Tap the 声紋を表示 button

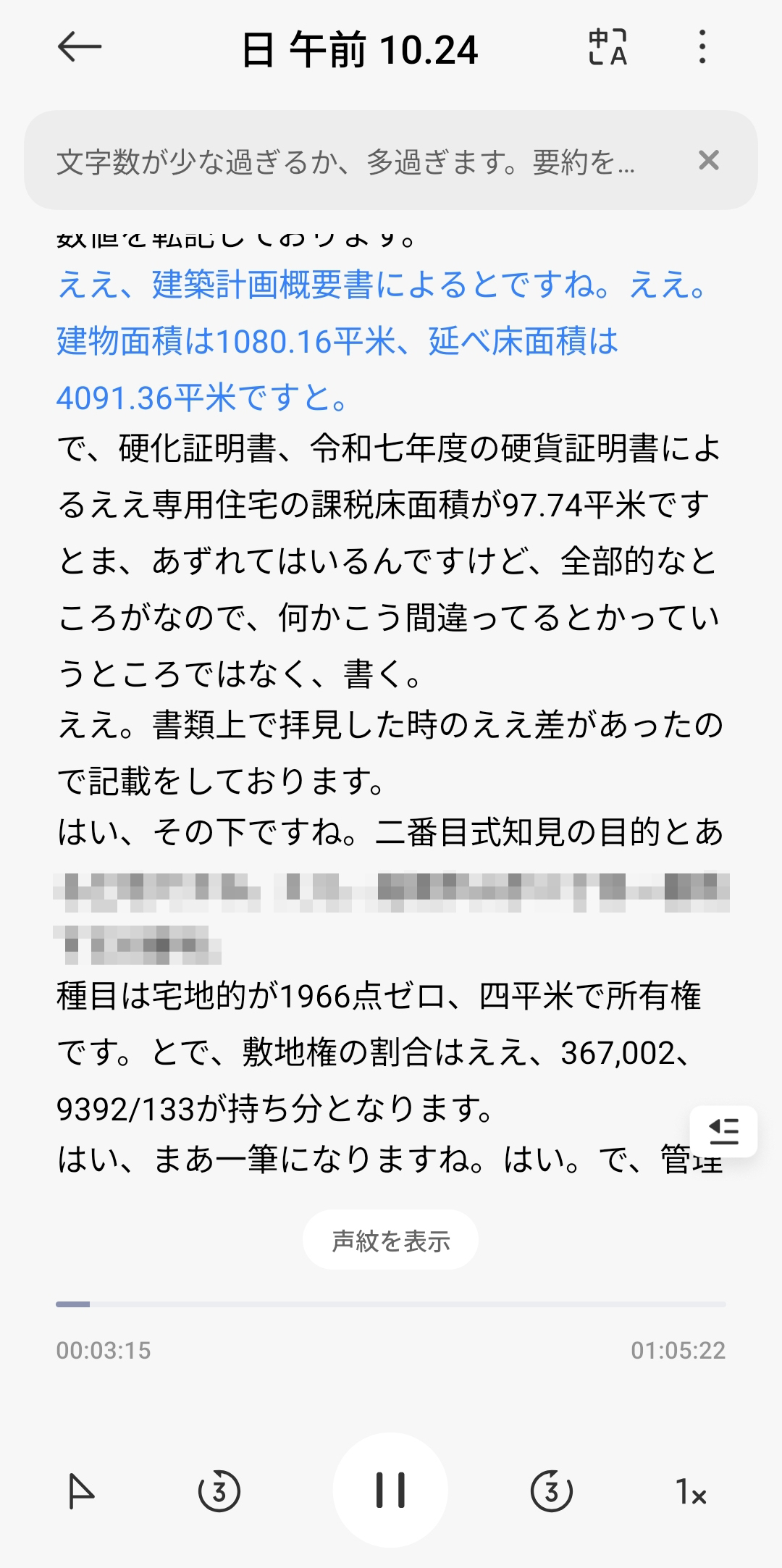click(x=390, y=1240)
